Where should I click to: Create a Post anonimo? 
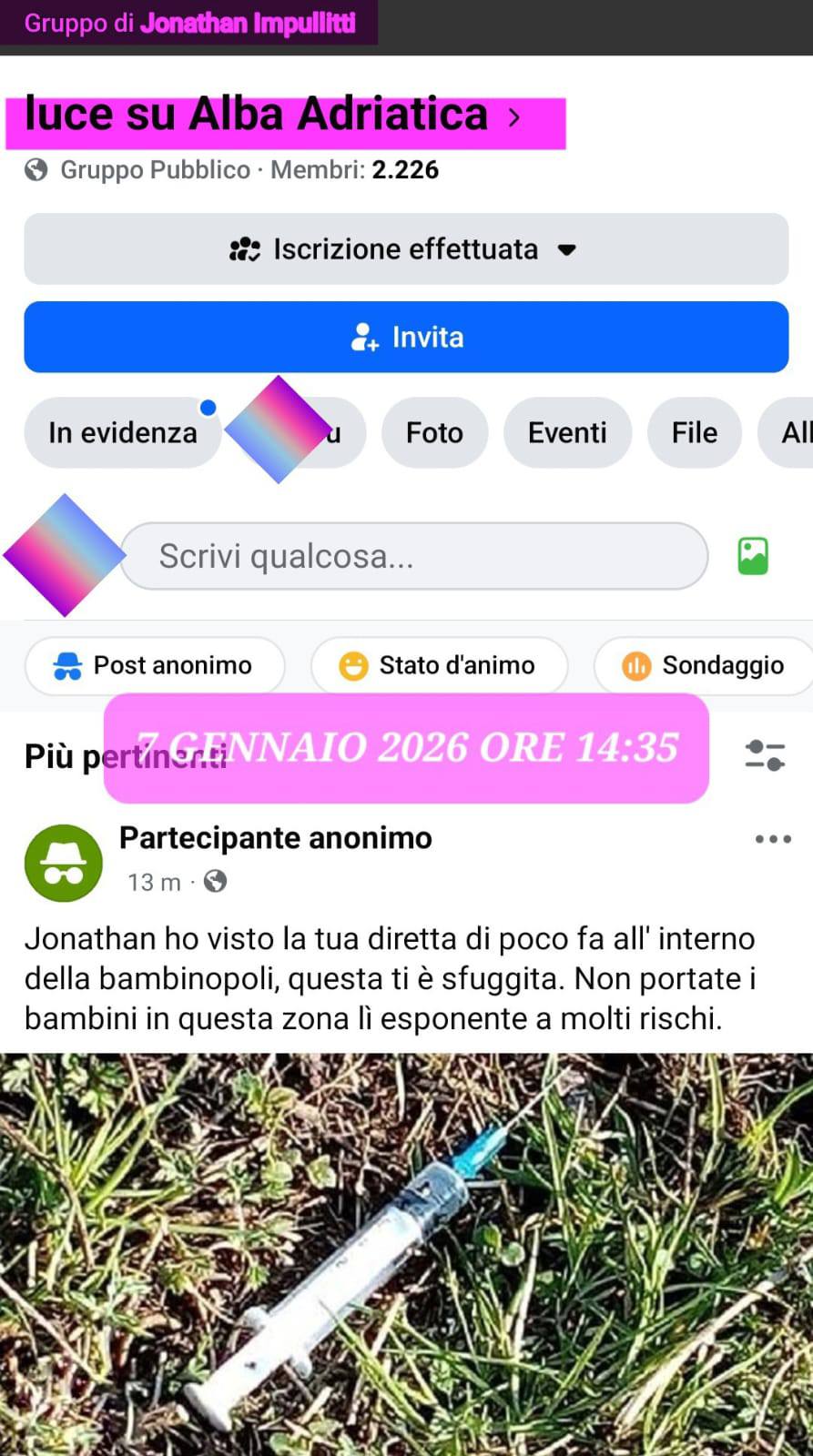(155, 666)
